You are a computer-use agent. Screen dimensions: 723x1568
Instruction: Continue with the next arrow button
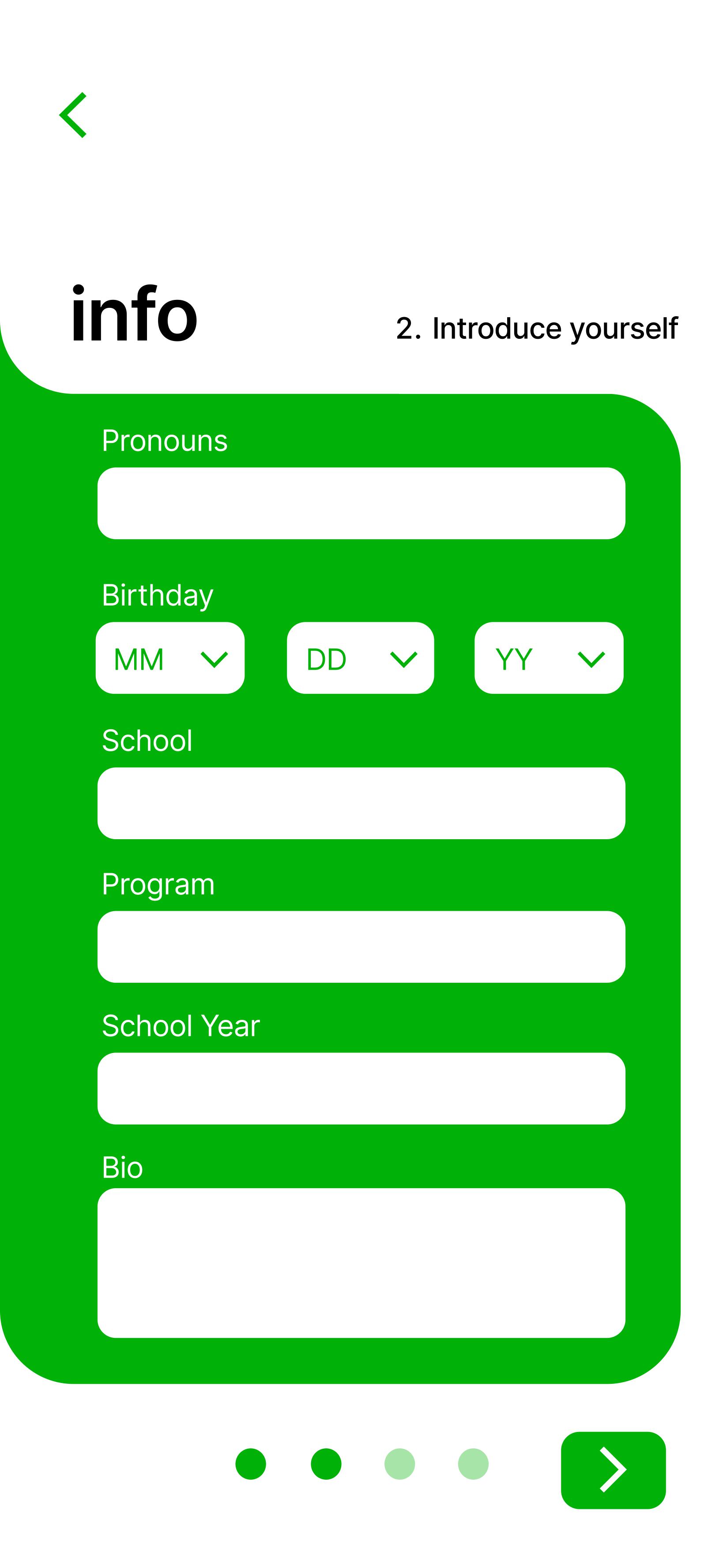(x=613, y=1470)
